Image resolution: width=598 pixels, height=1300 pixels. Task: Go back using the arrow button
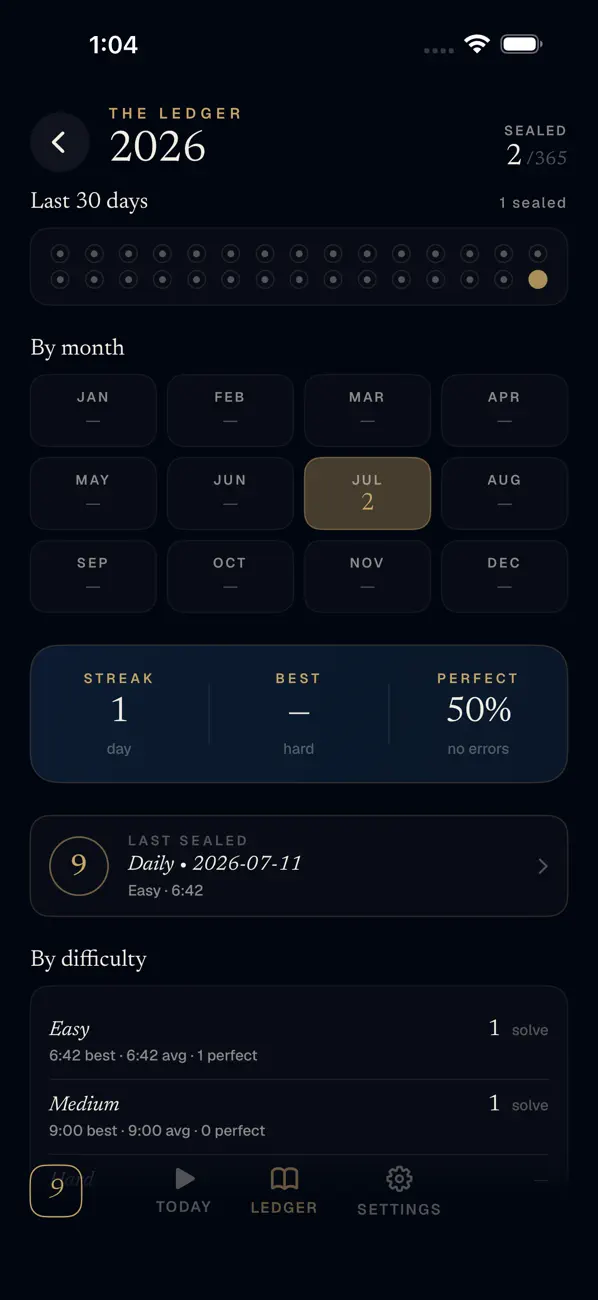[x=59, y=143]
